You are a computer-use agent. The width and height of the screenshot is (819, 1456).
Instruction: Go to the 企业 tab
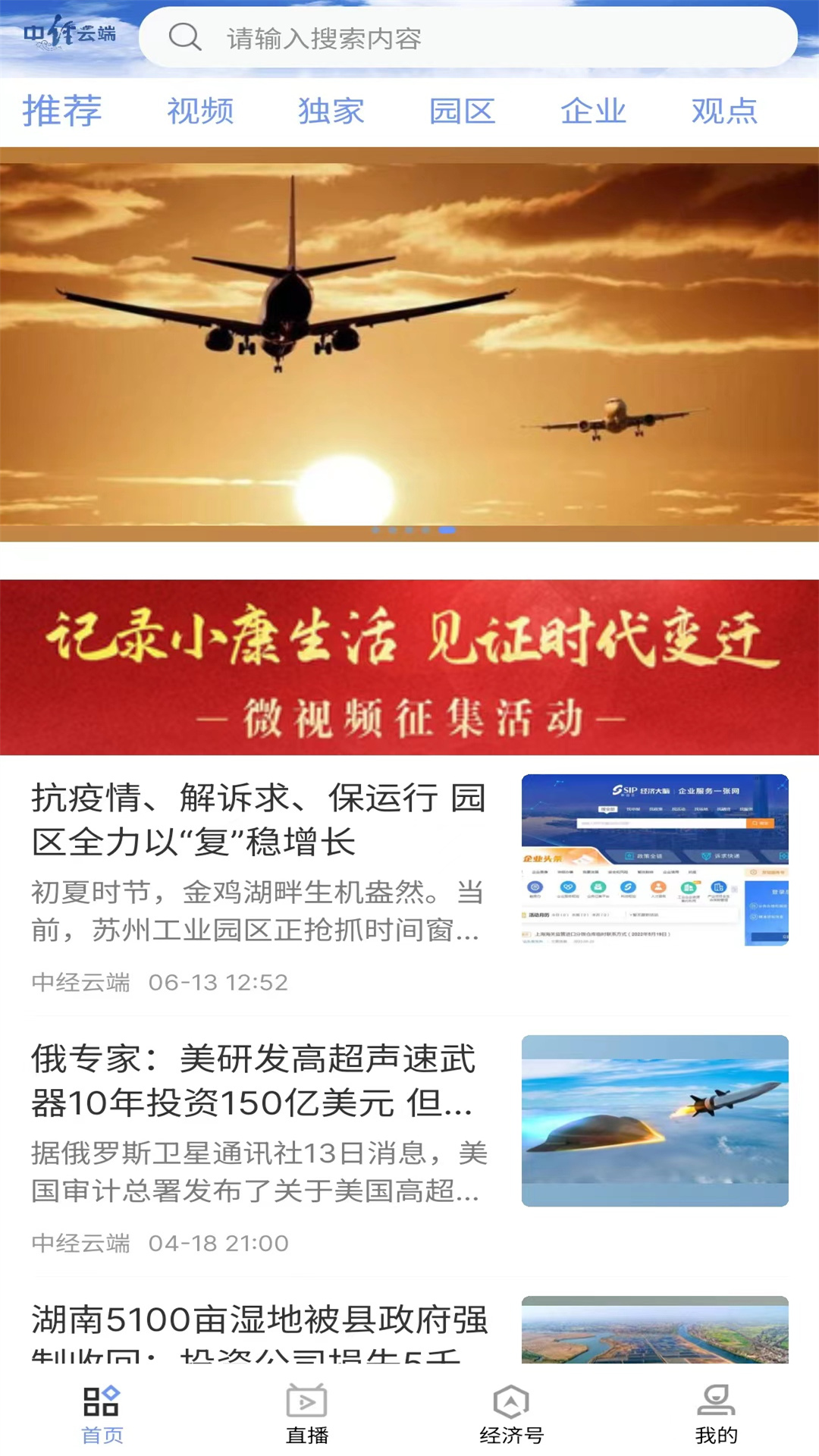click(x=594, y=111)
